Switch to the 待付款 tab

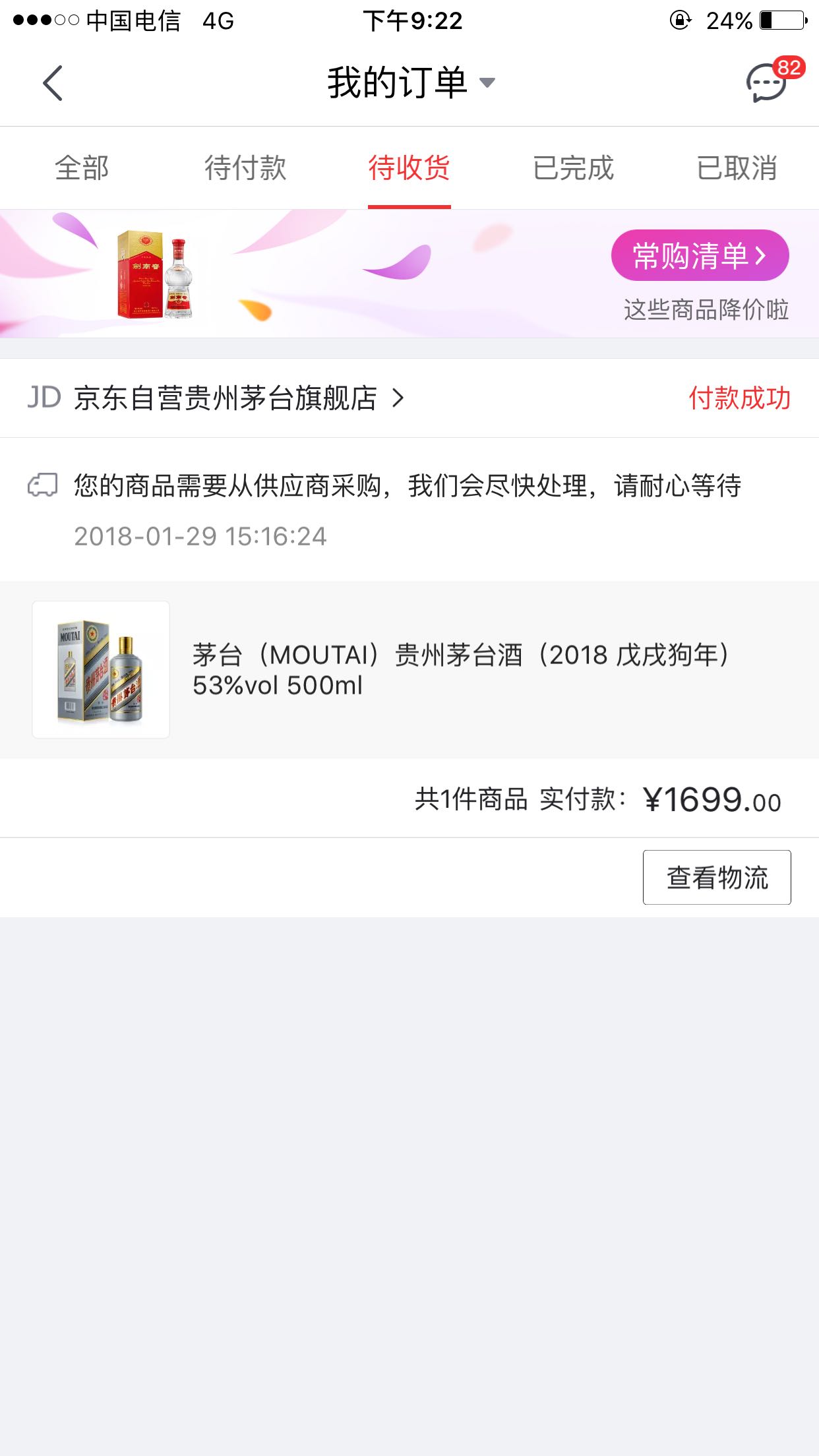click(x=245, y=168)
